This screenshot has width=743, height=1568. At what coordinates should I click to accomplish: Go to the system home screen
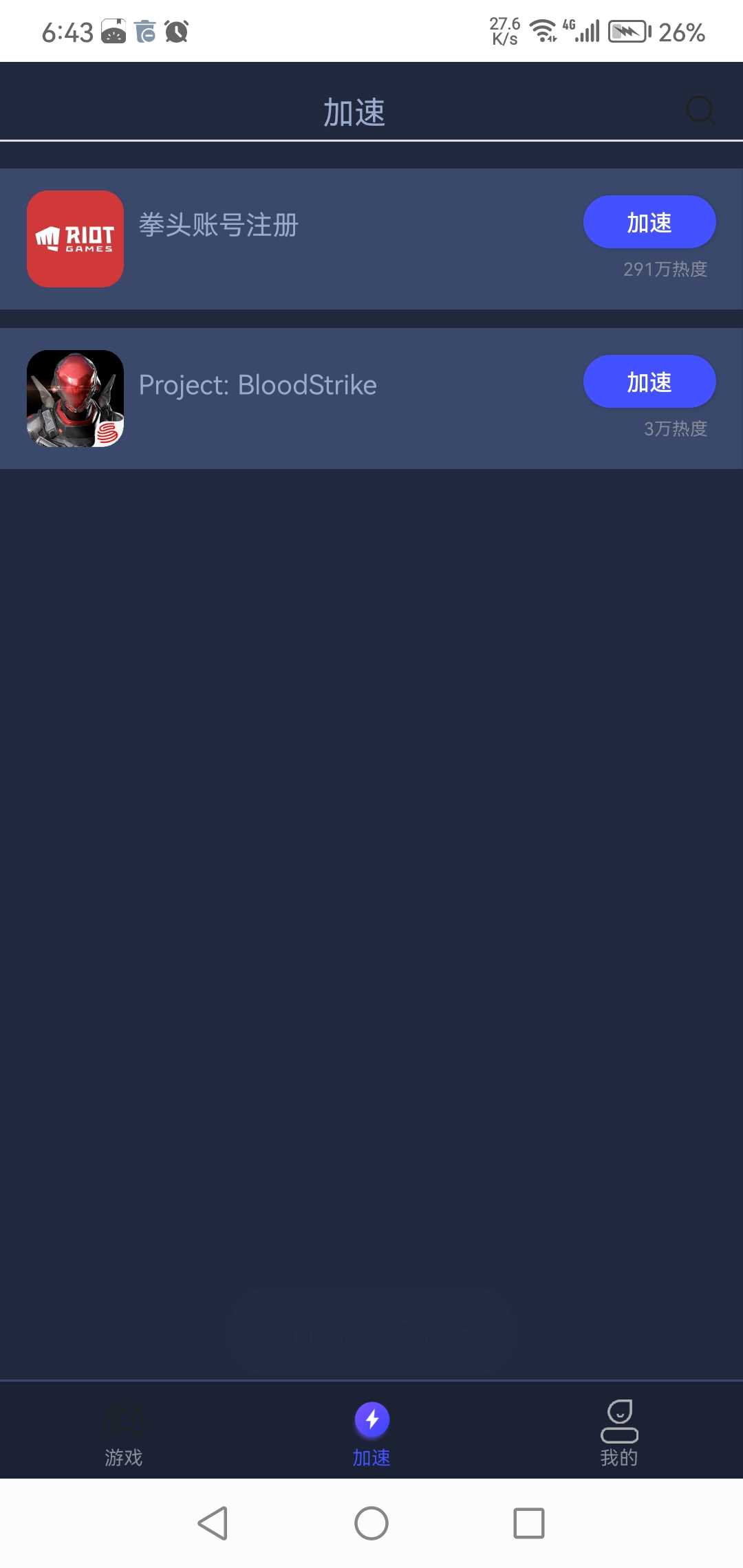point(371,1523)
